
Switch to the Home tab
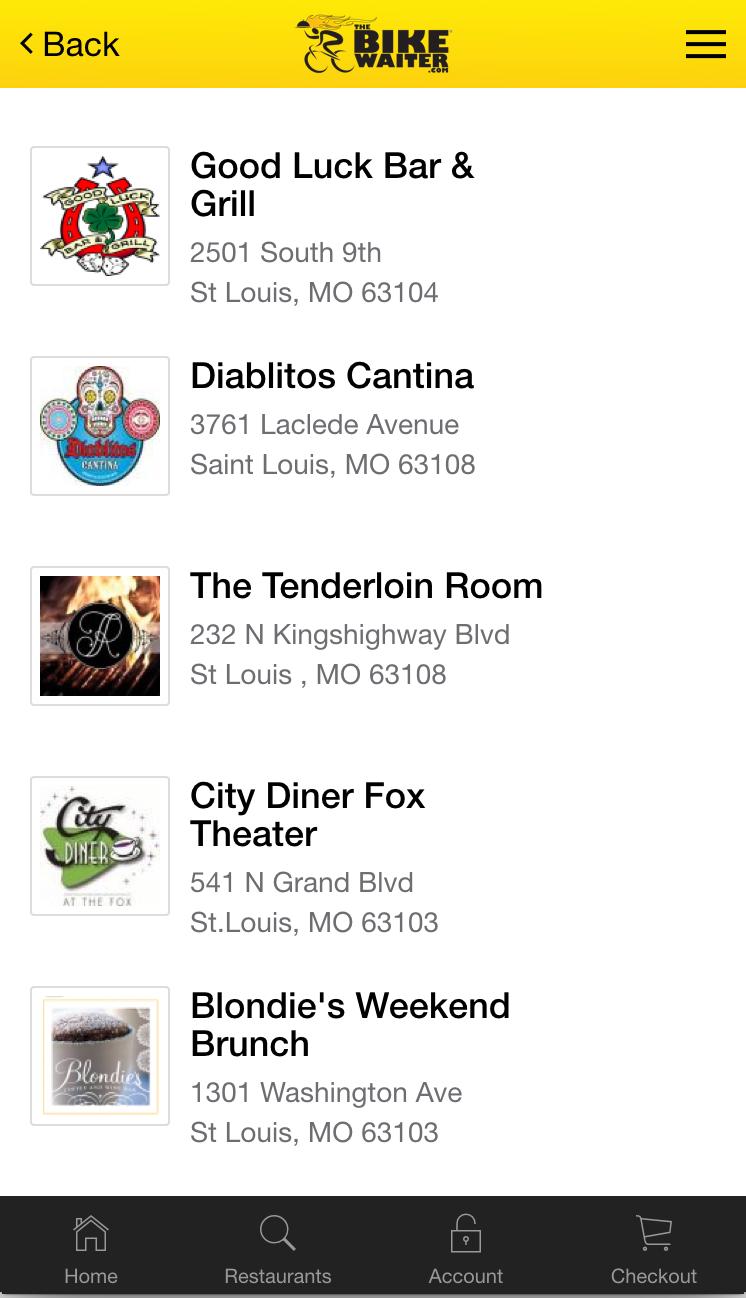tap(91, 1248)
